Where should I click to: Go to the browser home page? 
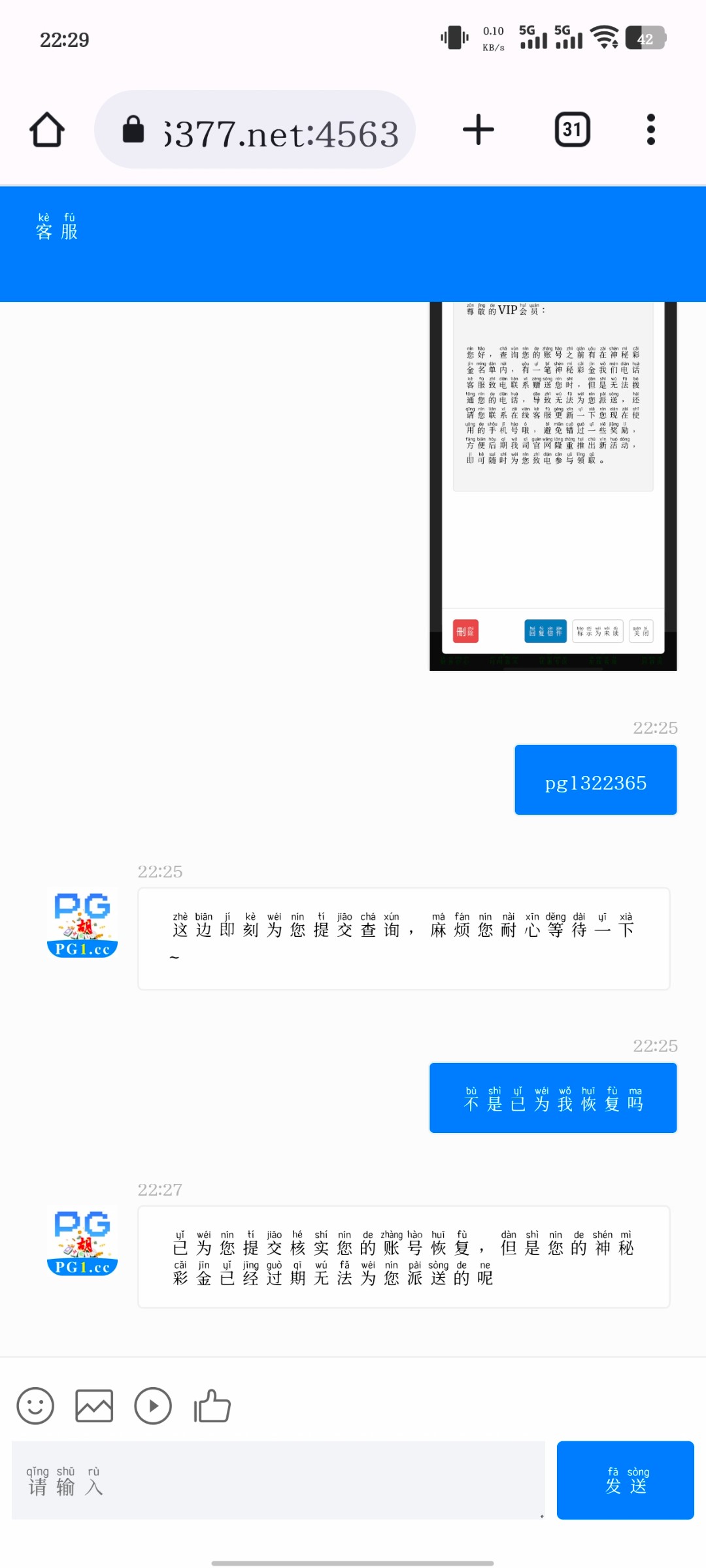point(47,129)
